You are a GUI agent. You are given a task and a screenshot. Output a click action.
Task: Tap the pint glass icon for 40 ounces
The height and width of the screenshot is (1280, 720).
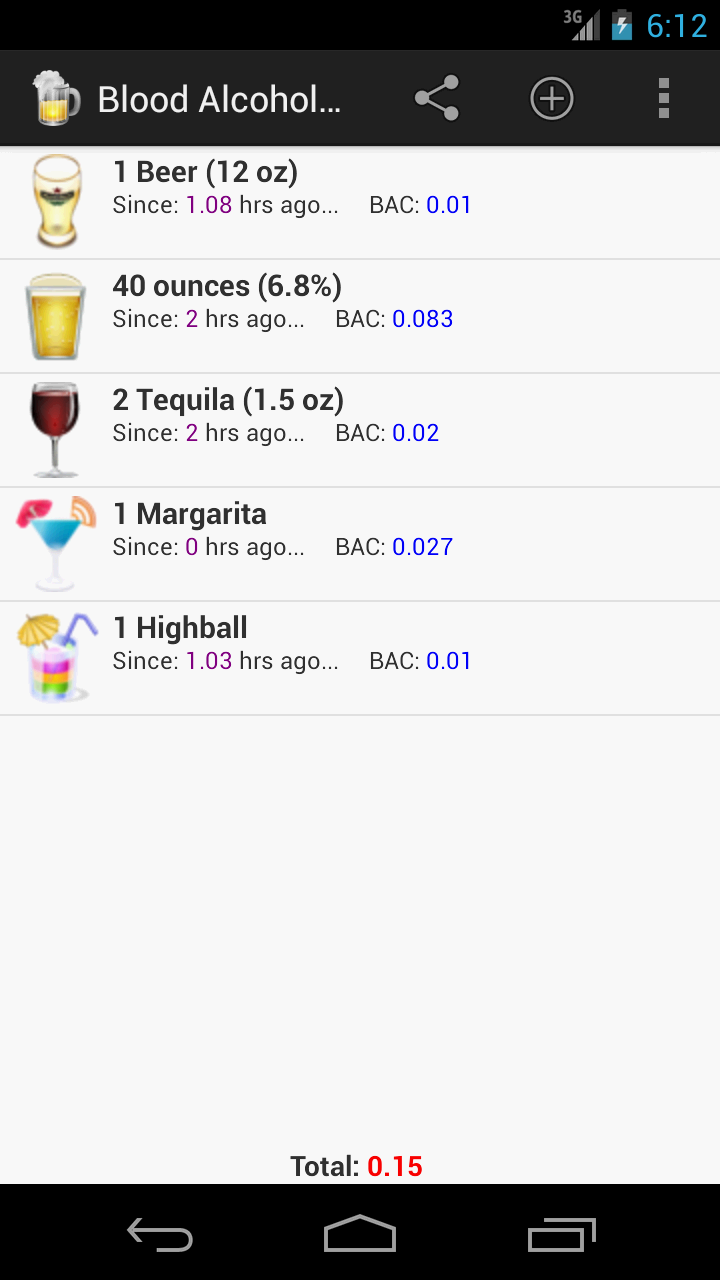pos(56,315)
